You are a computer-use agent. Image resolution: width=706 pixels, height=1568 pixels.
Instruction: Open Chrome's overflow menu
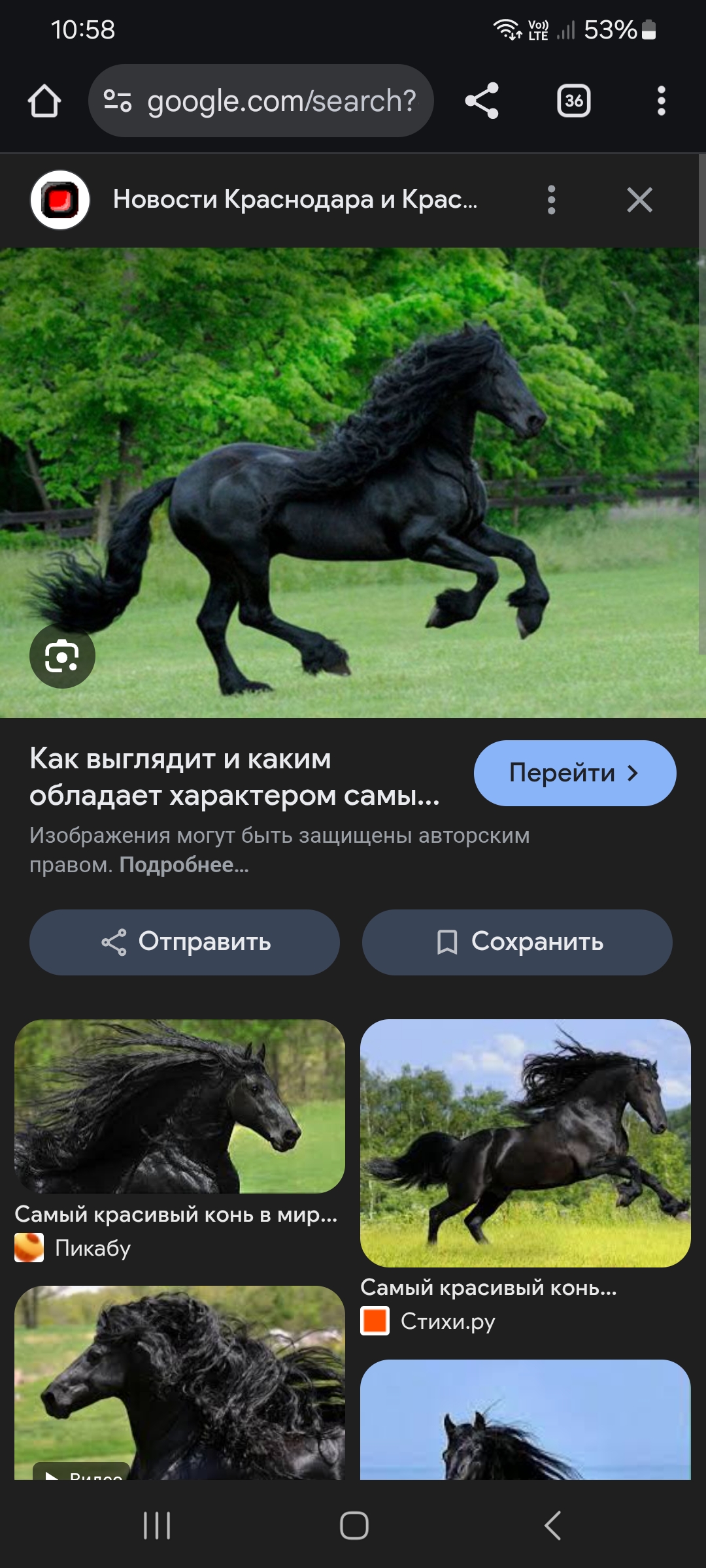661,101
